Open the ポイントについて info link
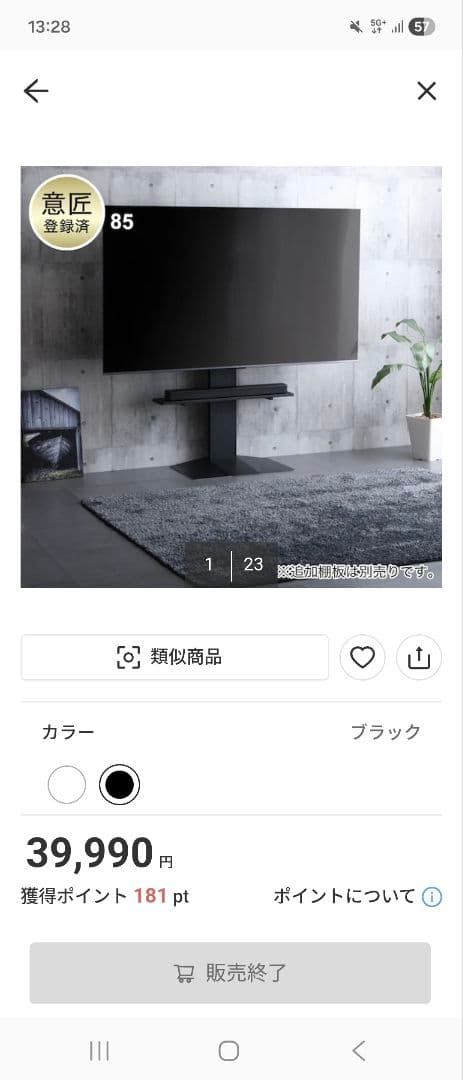Screen dimensions: 463x1080 coord(358,896)
